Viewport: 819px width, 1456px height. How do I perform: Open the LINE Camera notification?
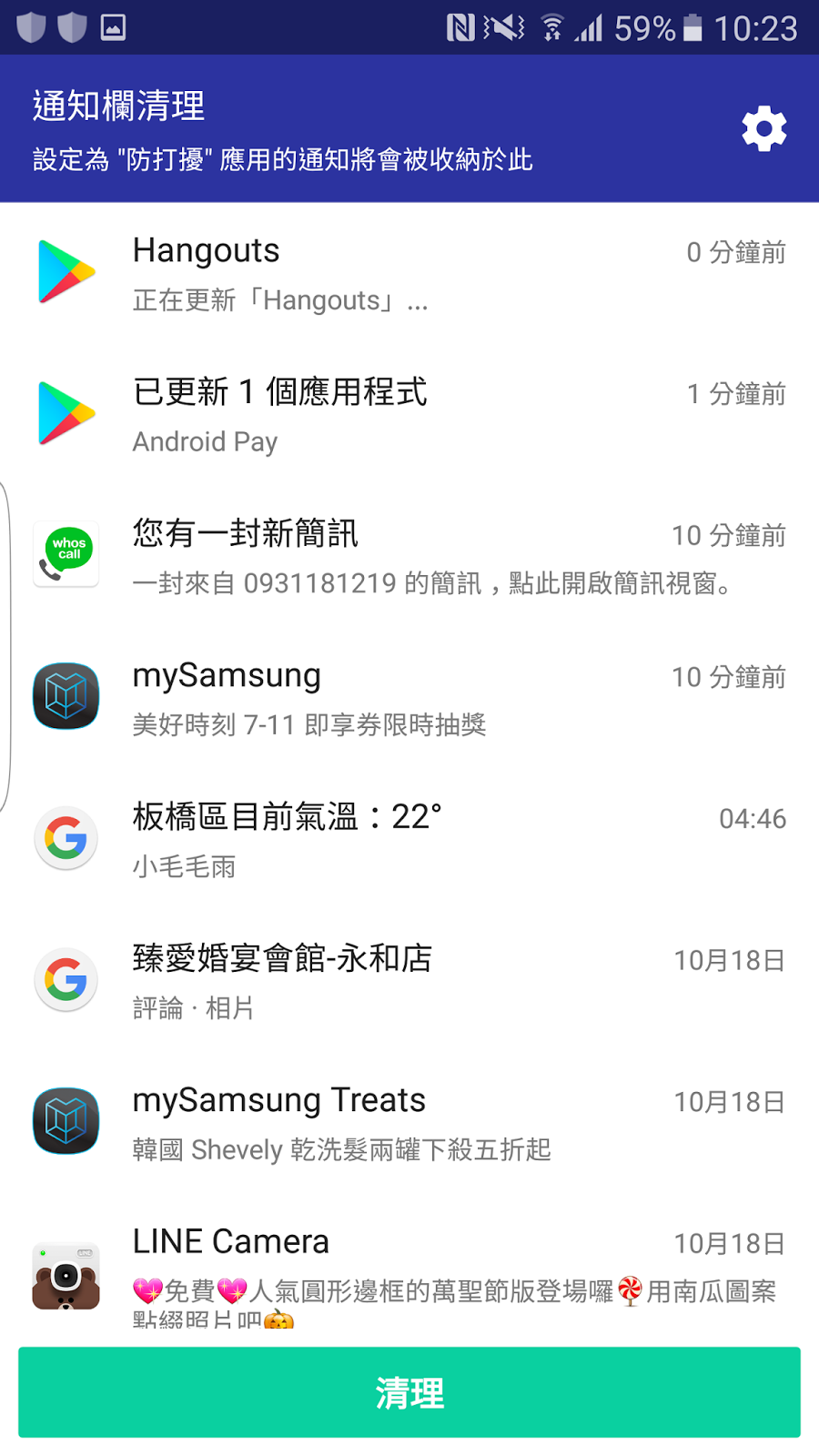(x=409, y=1269)
